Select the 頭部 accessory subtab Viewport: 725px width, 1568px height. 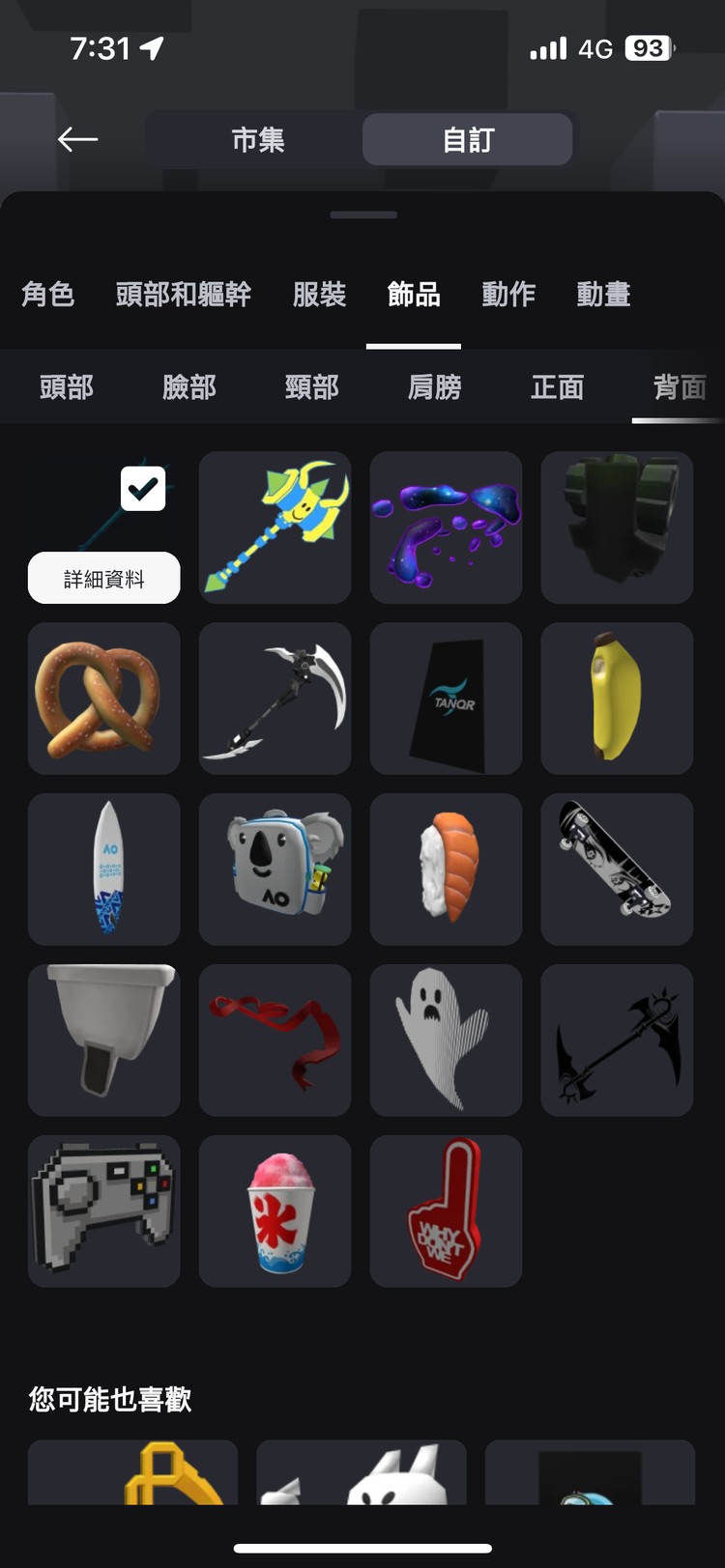click(66, 387)
